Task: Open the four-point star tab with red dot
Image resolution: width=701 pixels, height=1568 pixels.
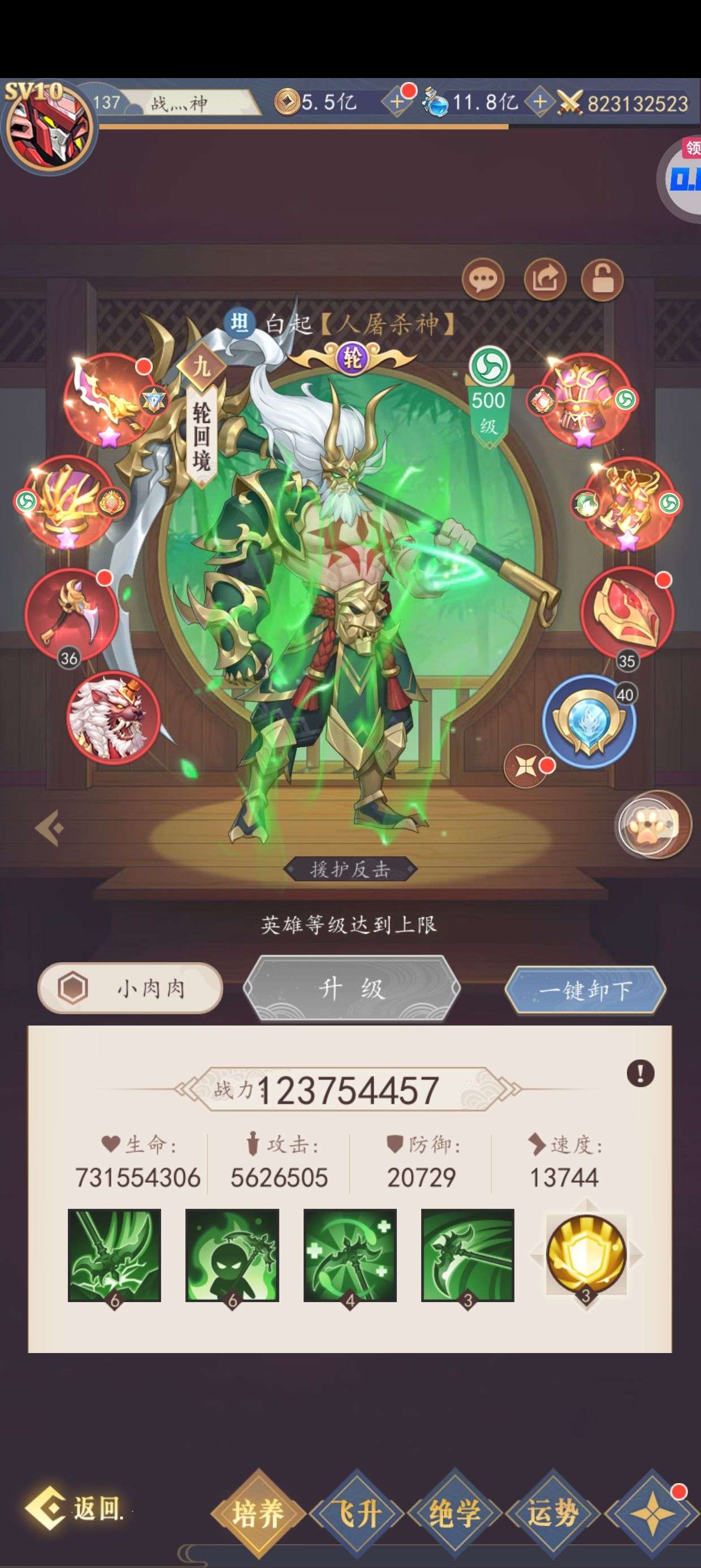Action: [x=652, y=1514]
